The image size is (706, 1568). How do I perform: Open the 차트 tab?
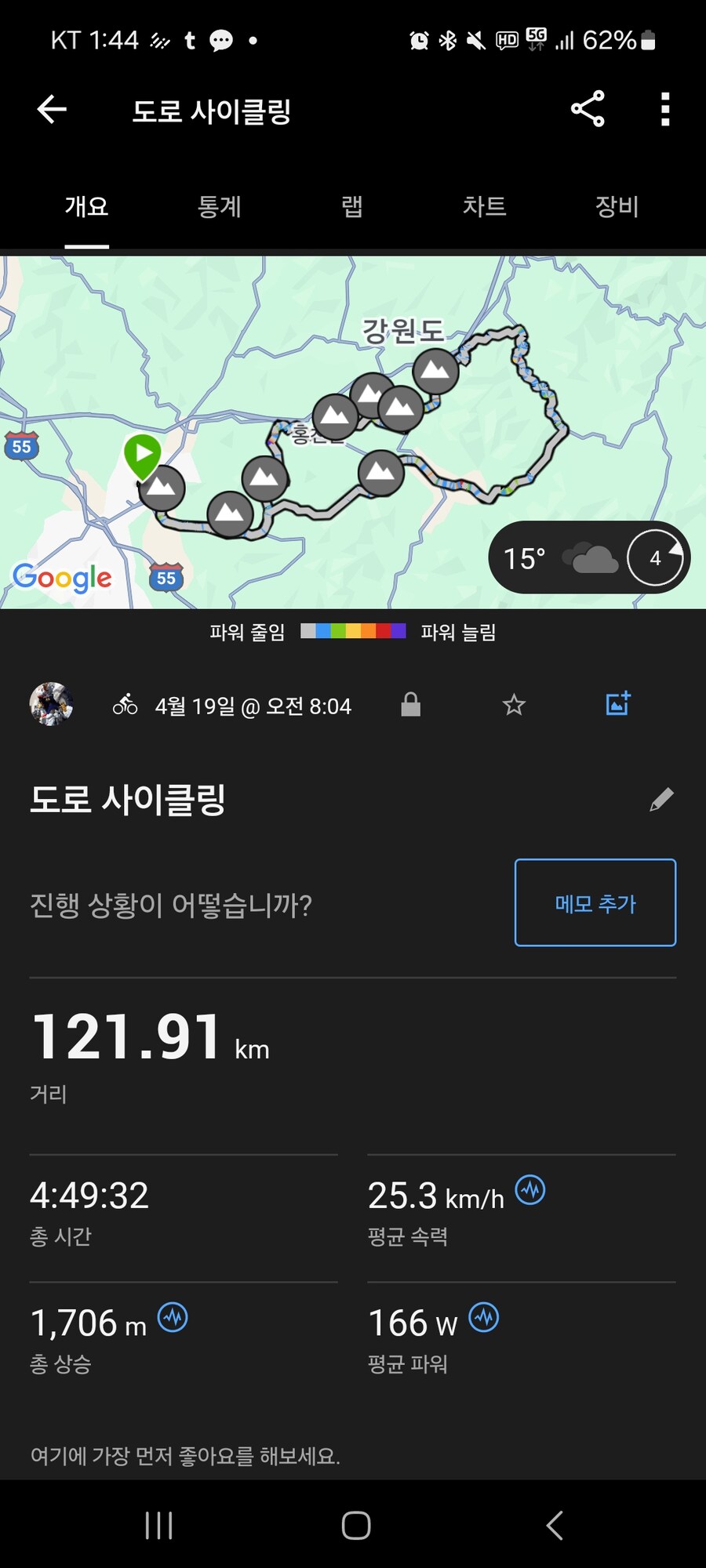(x=484, y=207)
